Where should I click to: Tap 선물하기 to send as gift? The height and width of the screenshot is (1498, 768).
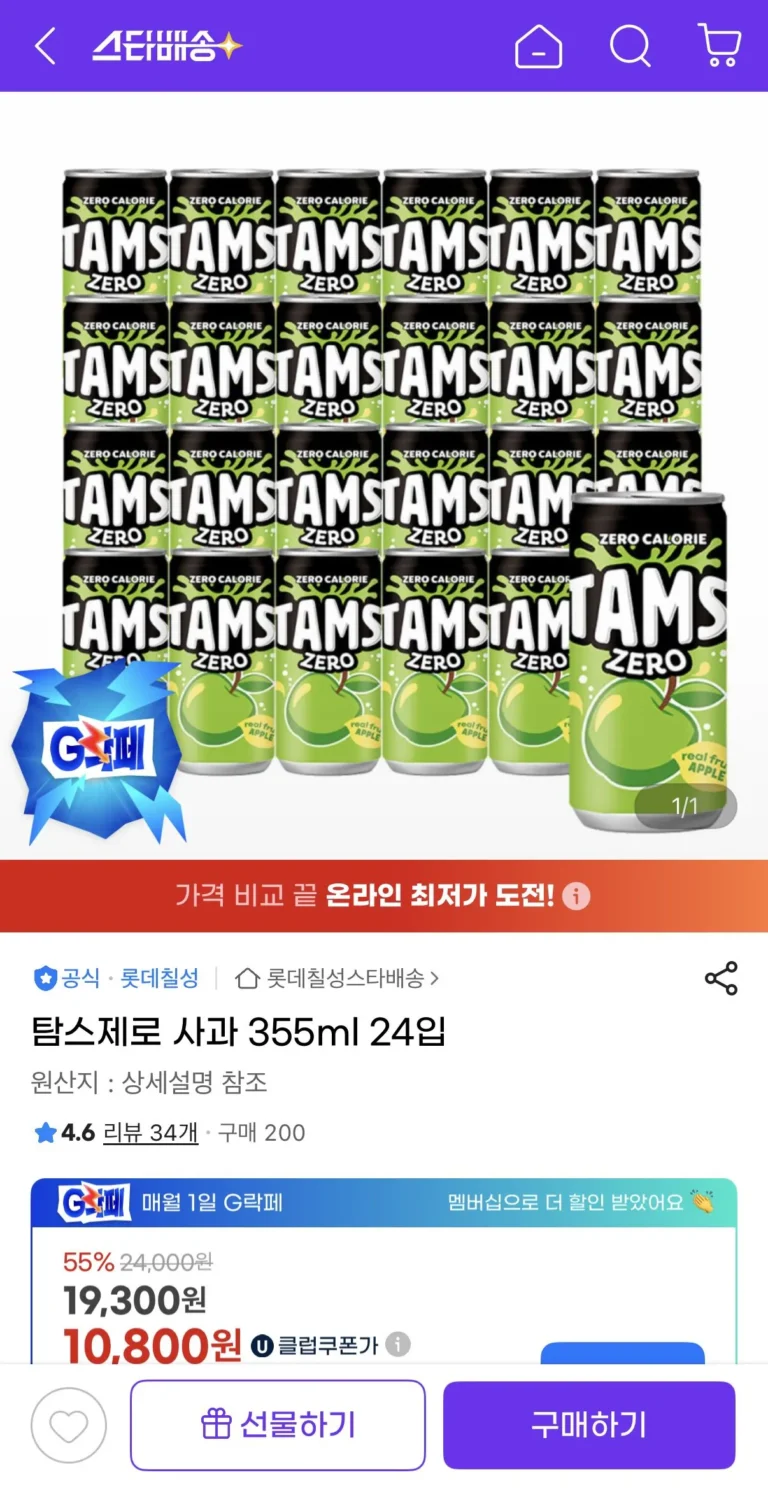[278, 1425]
